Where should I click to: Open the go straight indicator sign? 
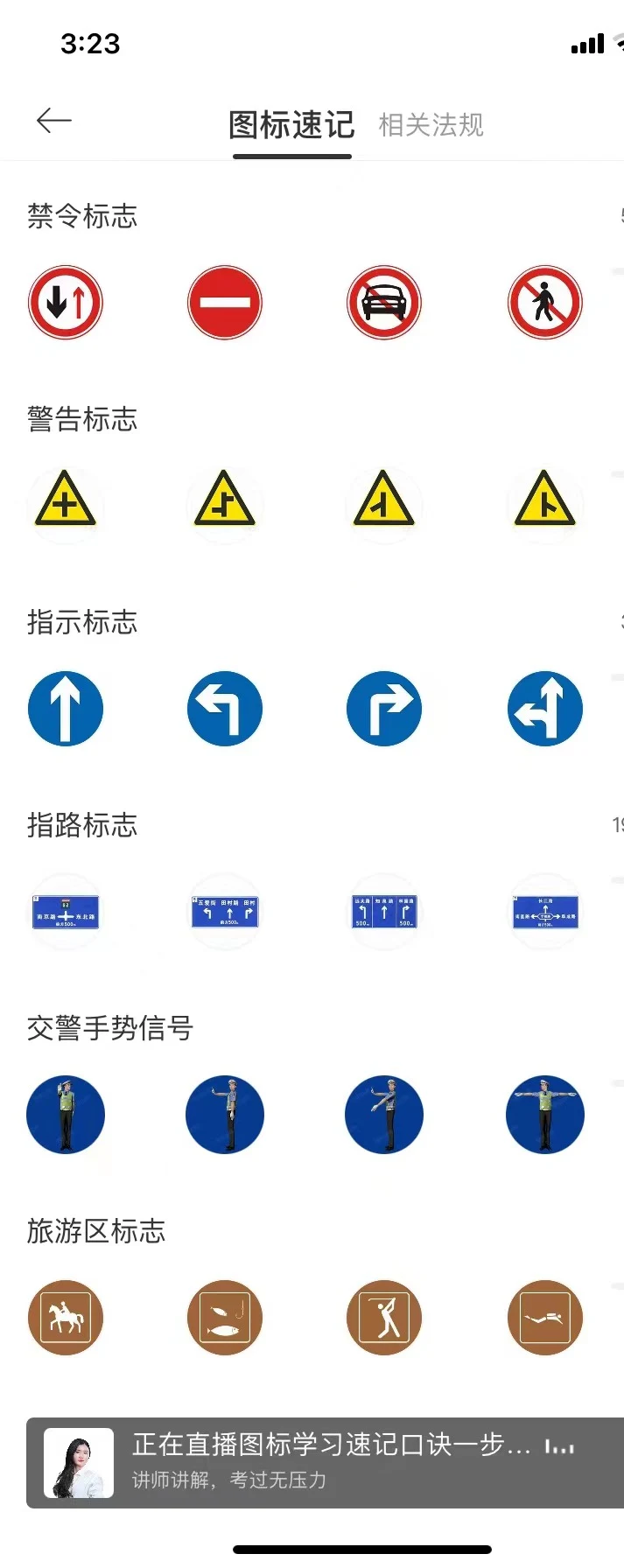[x=66, y=709]
